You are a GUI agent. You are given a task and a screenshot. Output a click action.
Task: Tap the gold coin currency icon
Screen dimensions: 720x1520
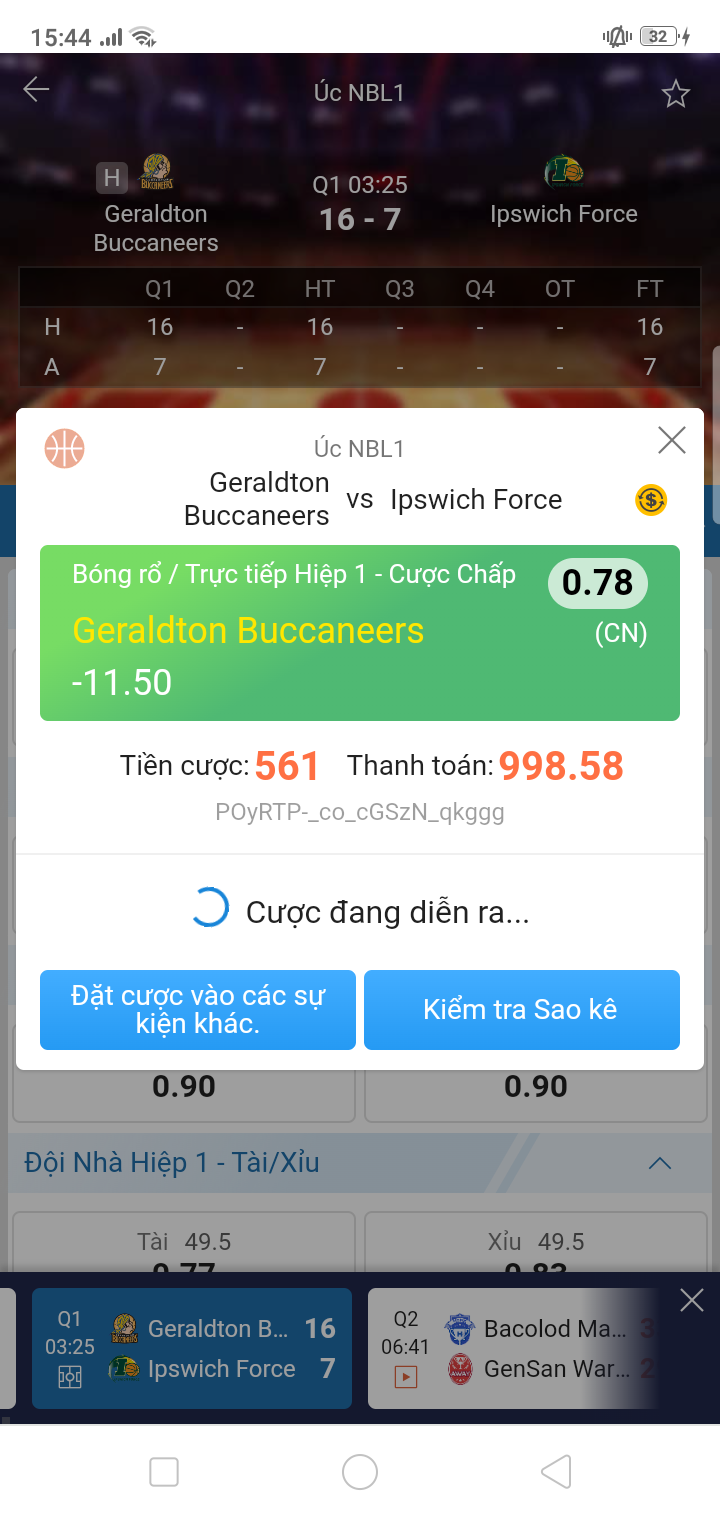[x=651, y=499]
